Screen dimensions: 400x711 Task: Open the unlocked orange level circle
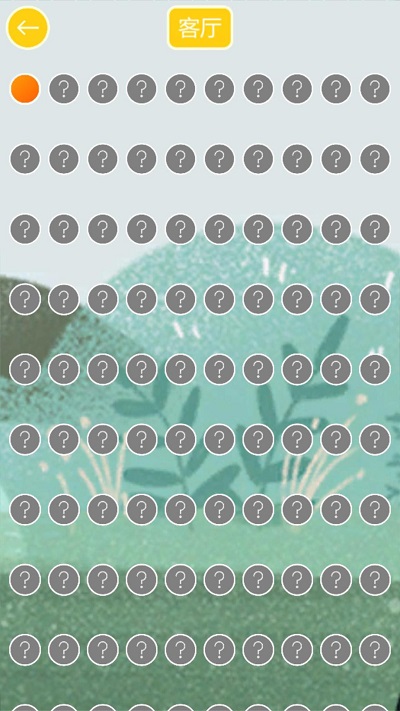25,89
